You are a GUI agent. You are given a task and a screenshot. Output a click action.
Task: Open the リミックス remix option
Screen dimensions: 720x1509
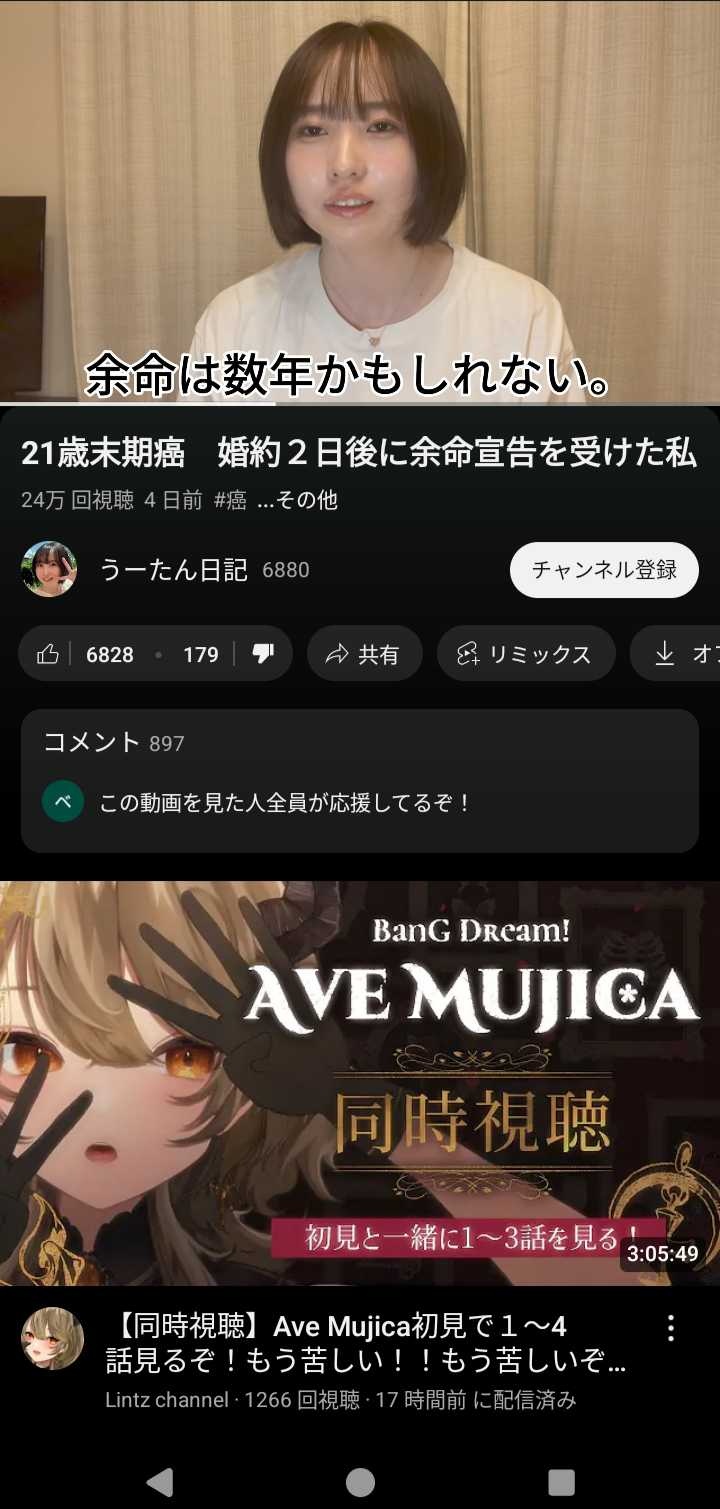pyautogui.click(x=525, y=654)
